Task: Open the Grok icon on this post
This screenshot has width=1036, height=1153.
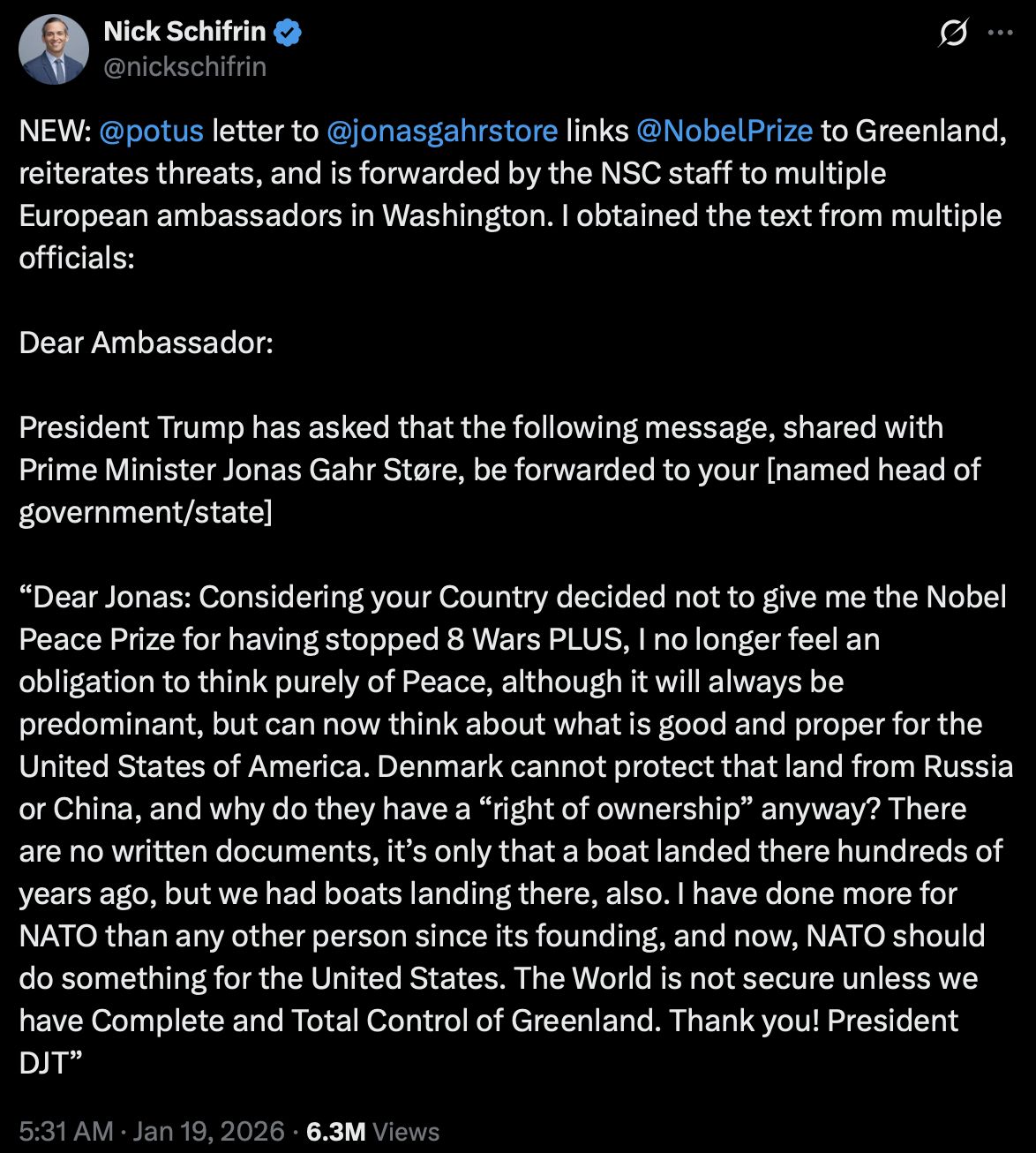Action: coord(953,34)
